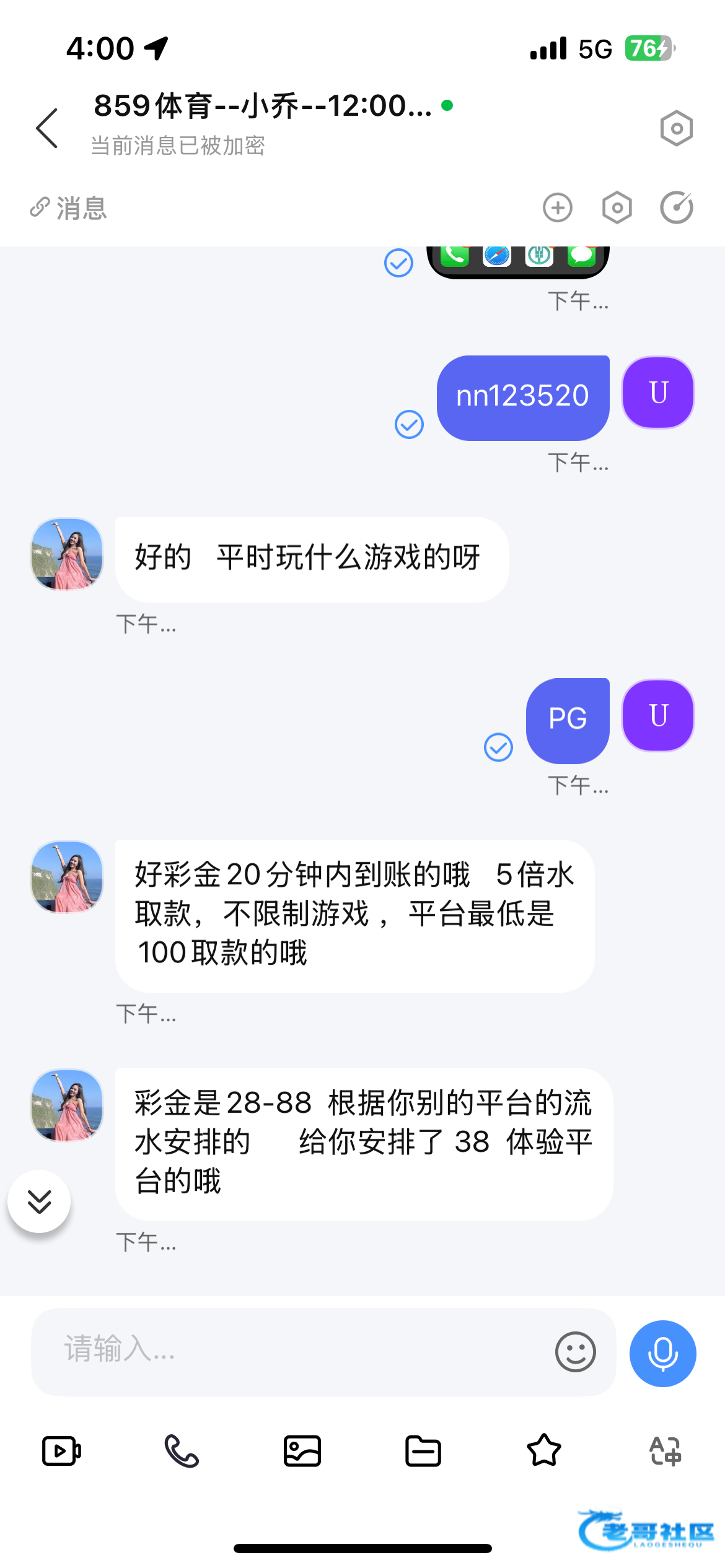This screenshot has width=725, height=1568.
Task: Send a photo from gallery
Action: pos(302,1451)
